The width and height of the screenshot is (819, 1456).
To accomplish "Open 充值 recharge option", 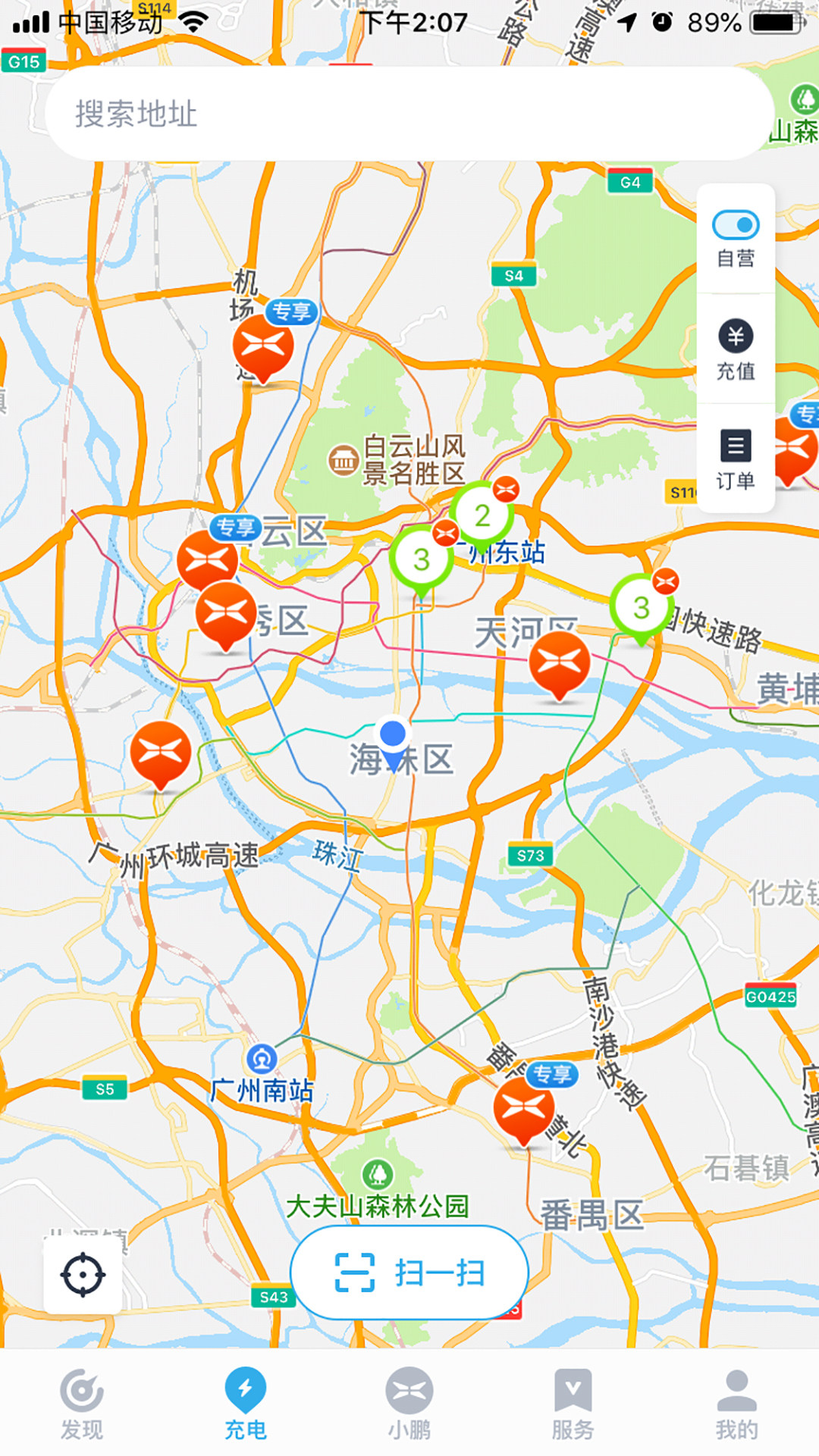I will 736,349.
